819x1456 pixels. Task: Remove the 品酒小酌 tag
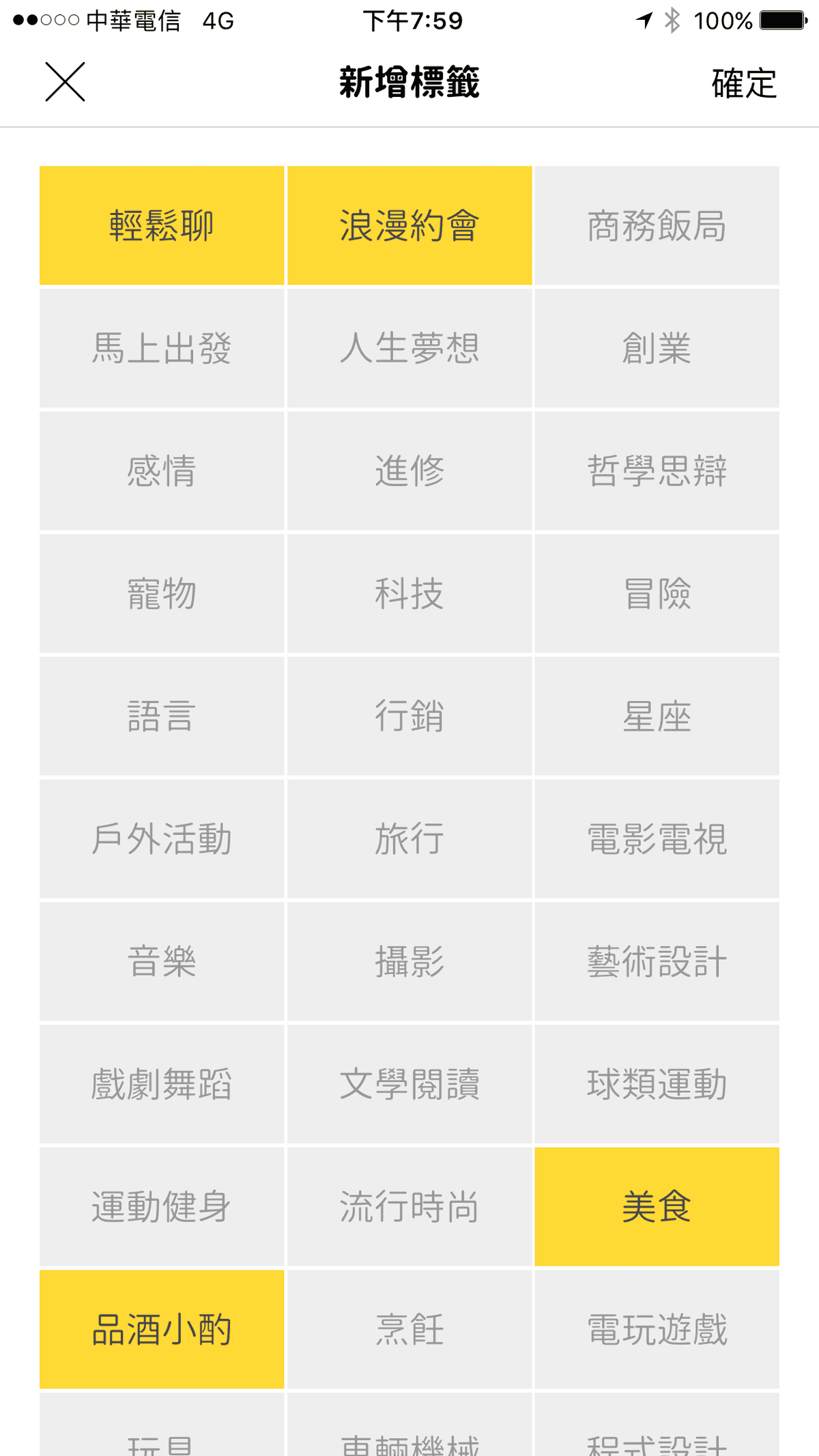point(162,1329)
